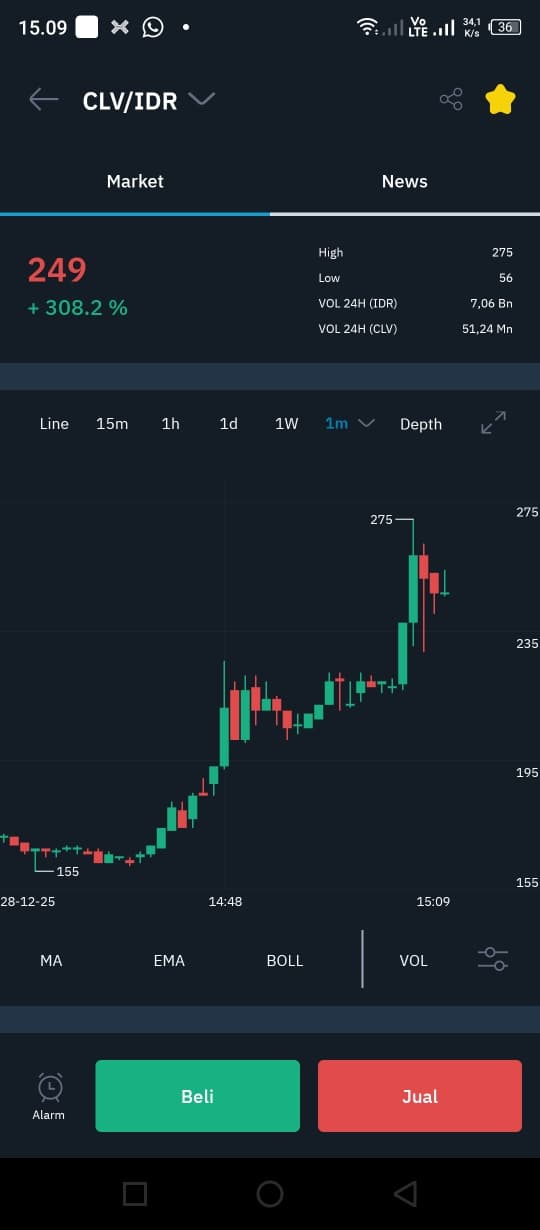Viewport: 540px width, 1230px height.
Task: Switch chart to Line view
Action: (54, 424)
